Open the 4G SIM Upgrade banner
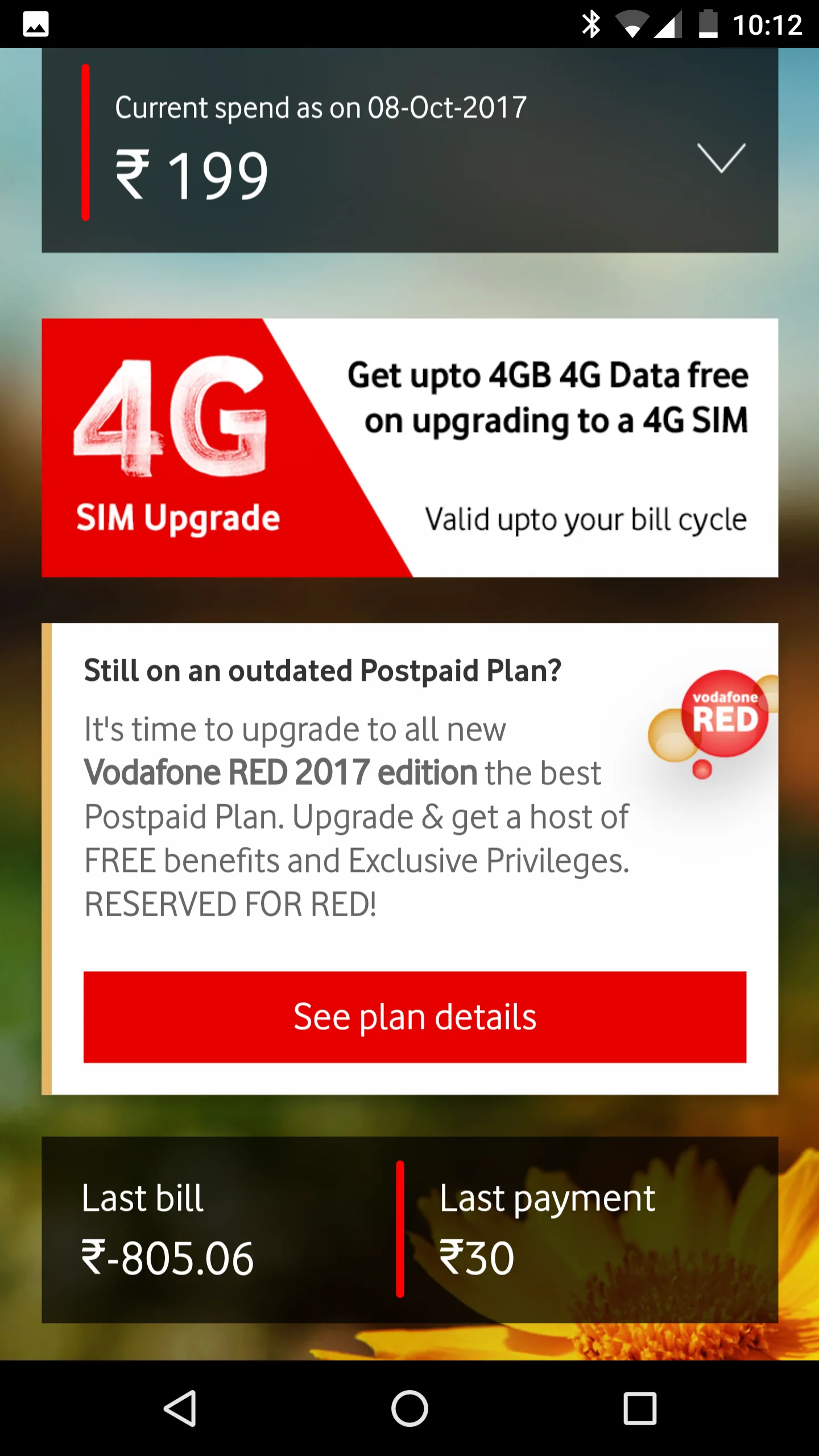819x1456 pixels. (409, 448)
